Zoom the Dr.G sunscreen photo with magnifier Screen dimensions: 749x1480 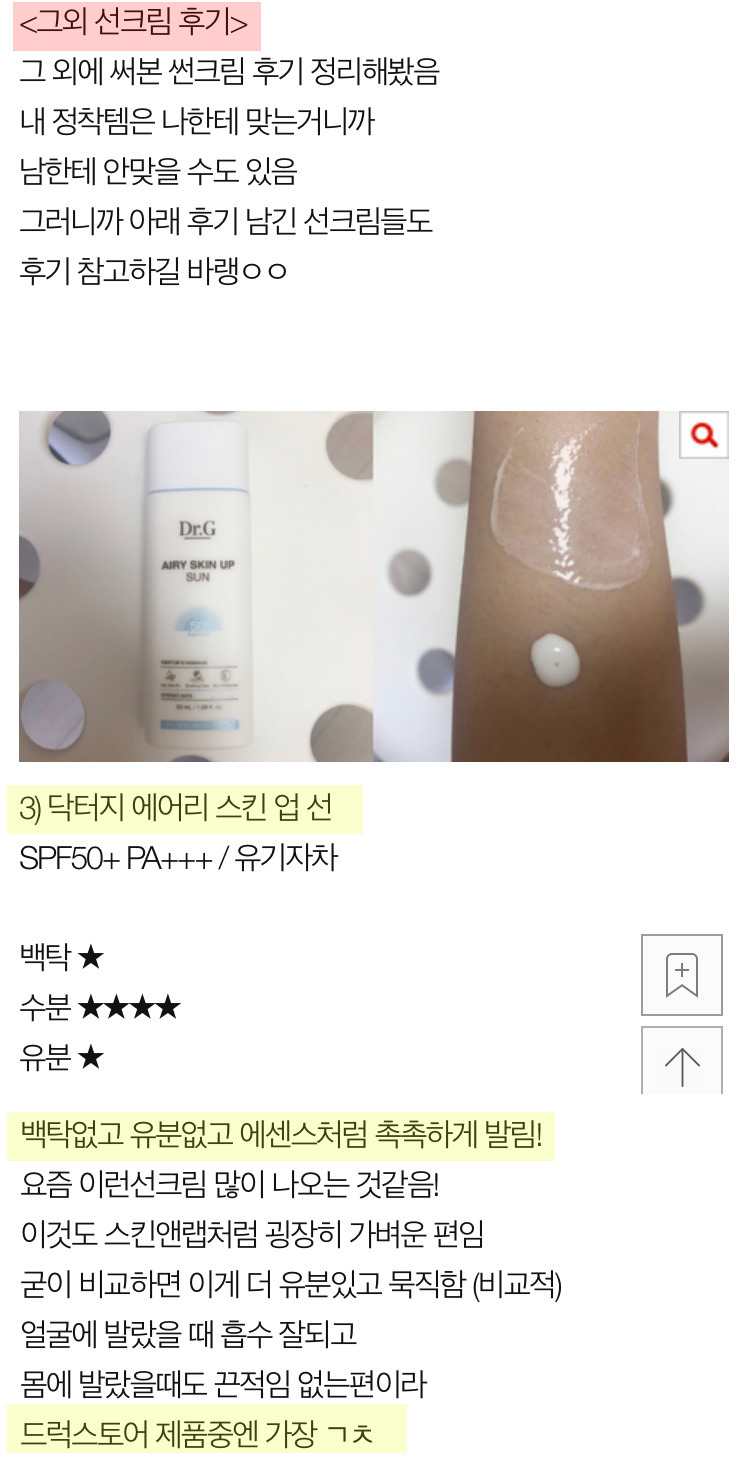coord(703,435)
